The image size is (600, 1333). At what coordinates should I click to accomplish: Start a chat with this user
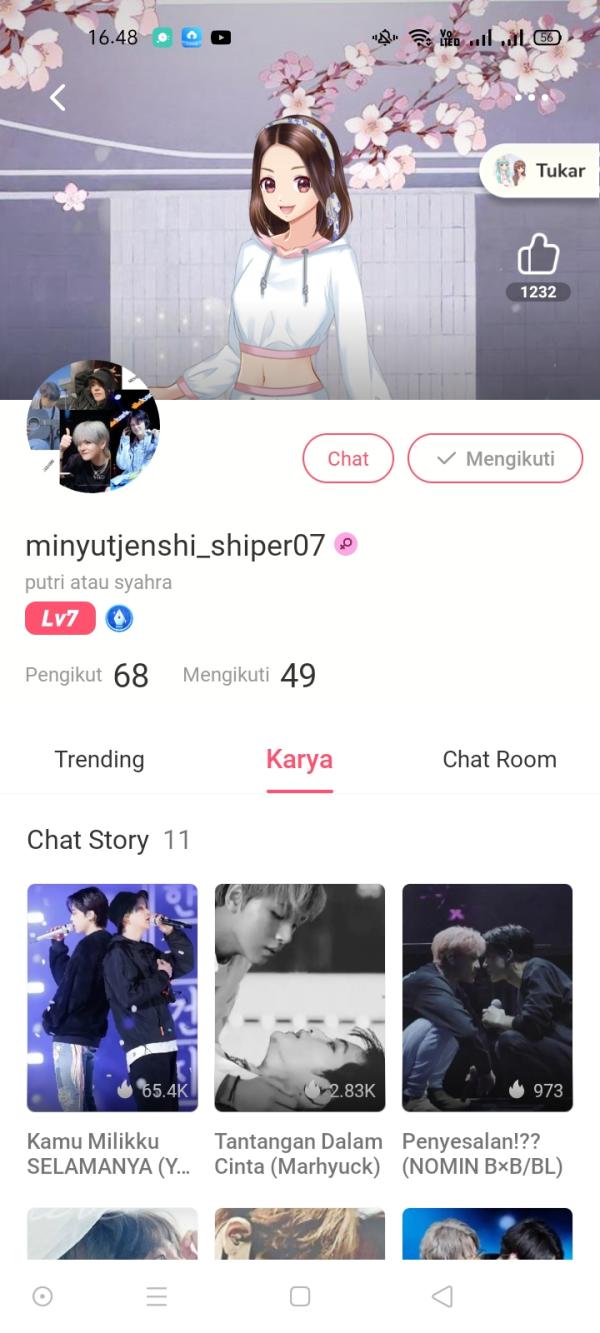348,459
